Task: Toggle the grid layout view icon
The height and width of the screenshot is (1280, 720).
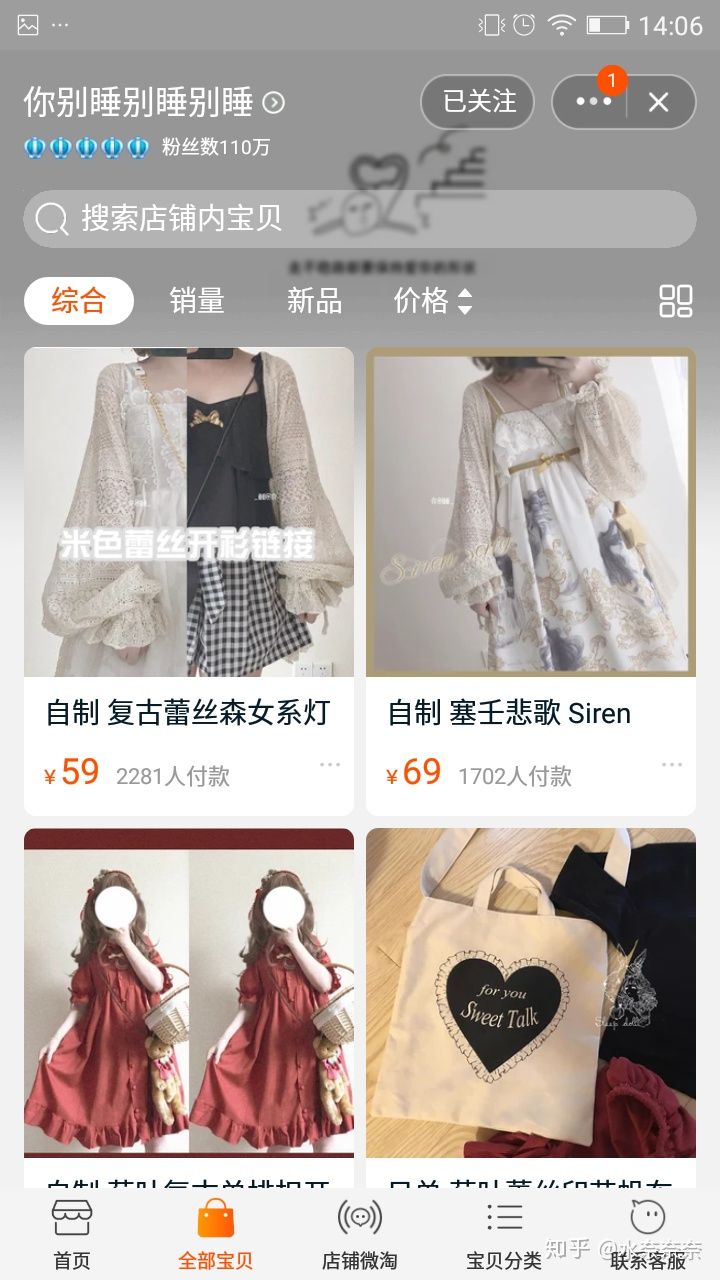Action: (x=676, y=301)
